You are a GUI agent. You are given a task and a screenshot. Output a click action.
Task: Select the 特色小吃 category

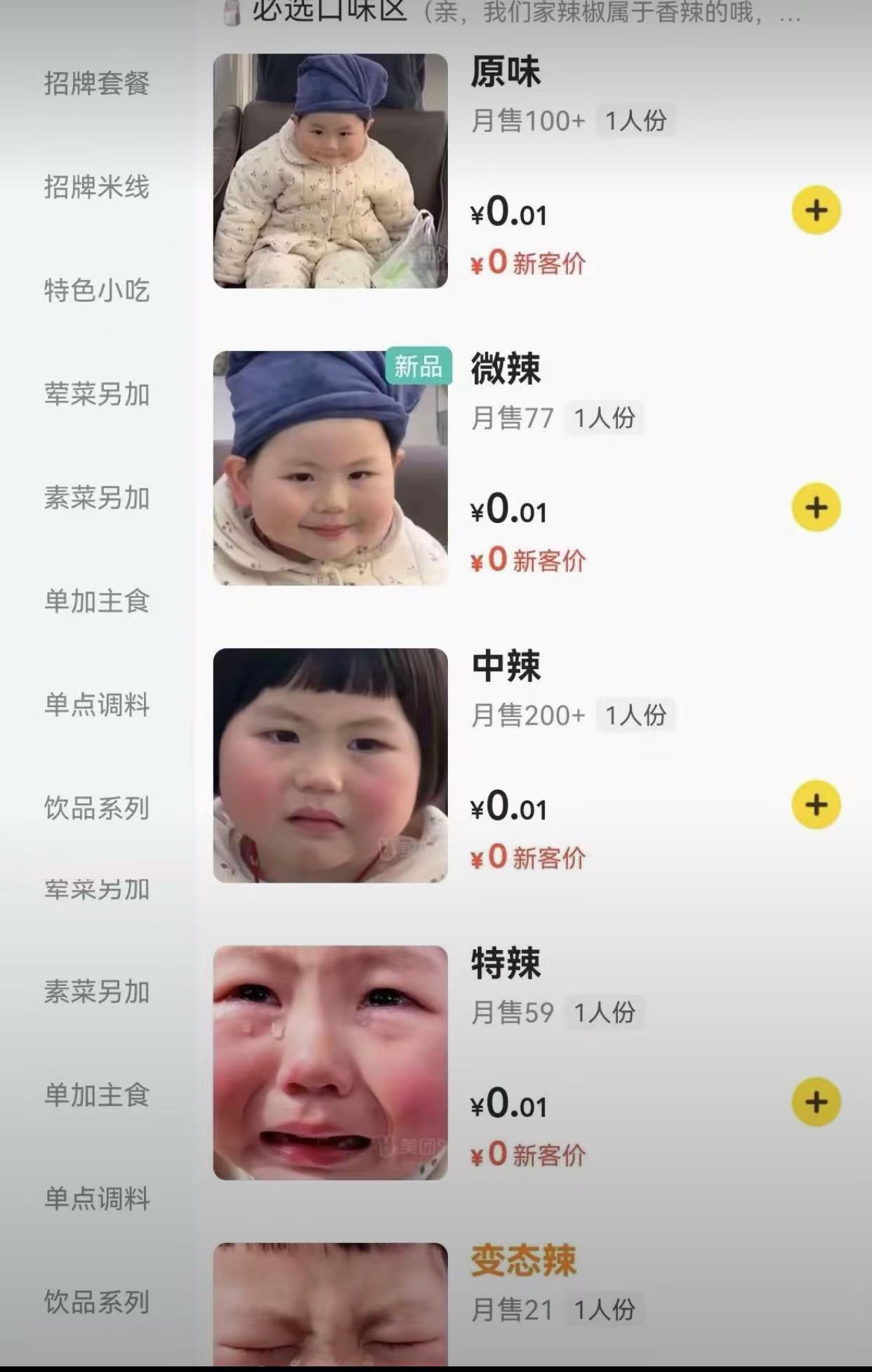97,291
